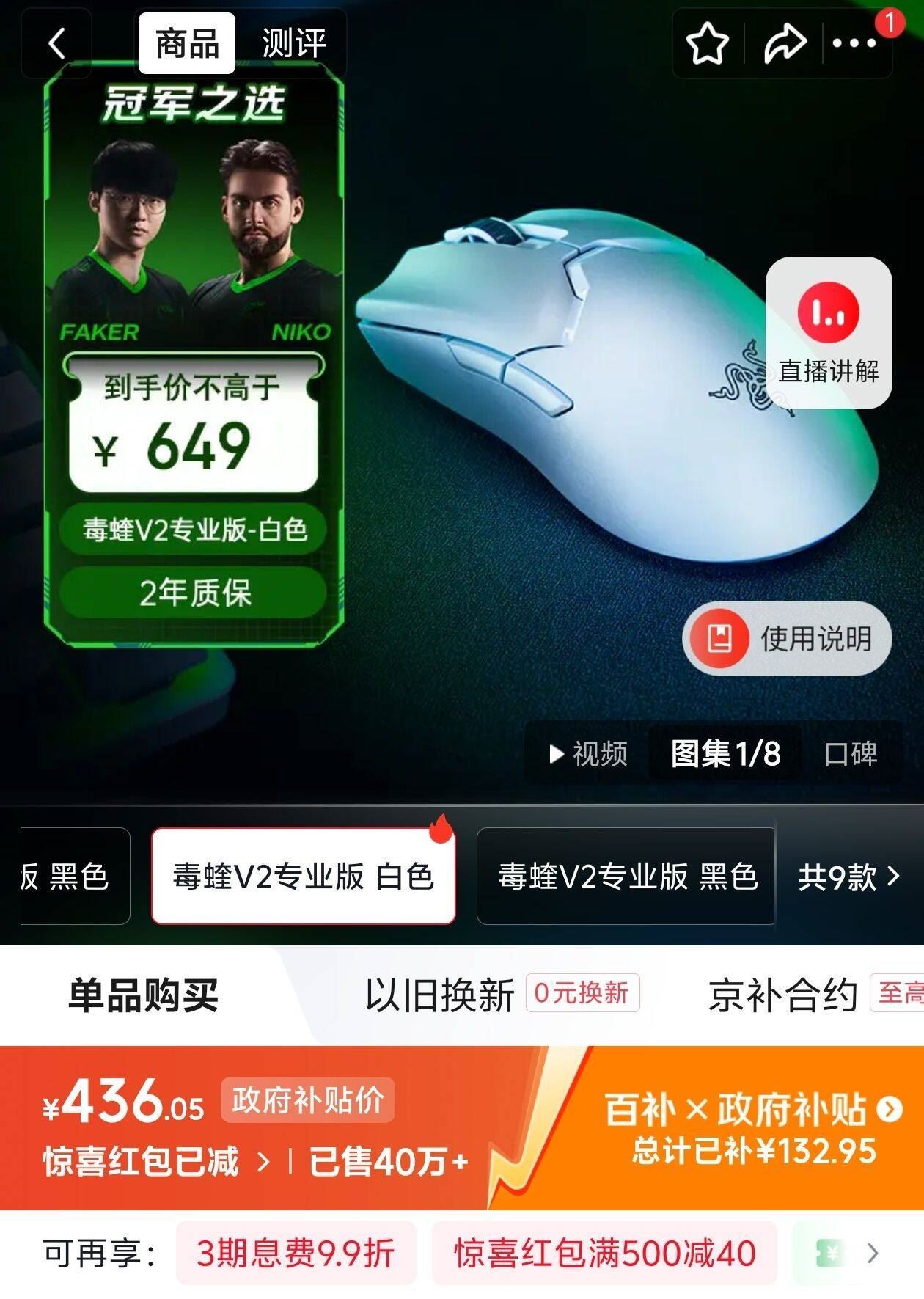Open the 使用说明 user guide
This screenshot has width=924, height=1299.
(788, 638)
